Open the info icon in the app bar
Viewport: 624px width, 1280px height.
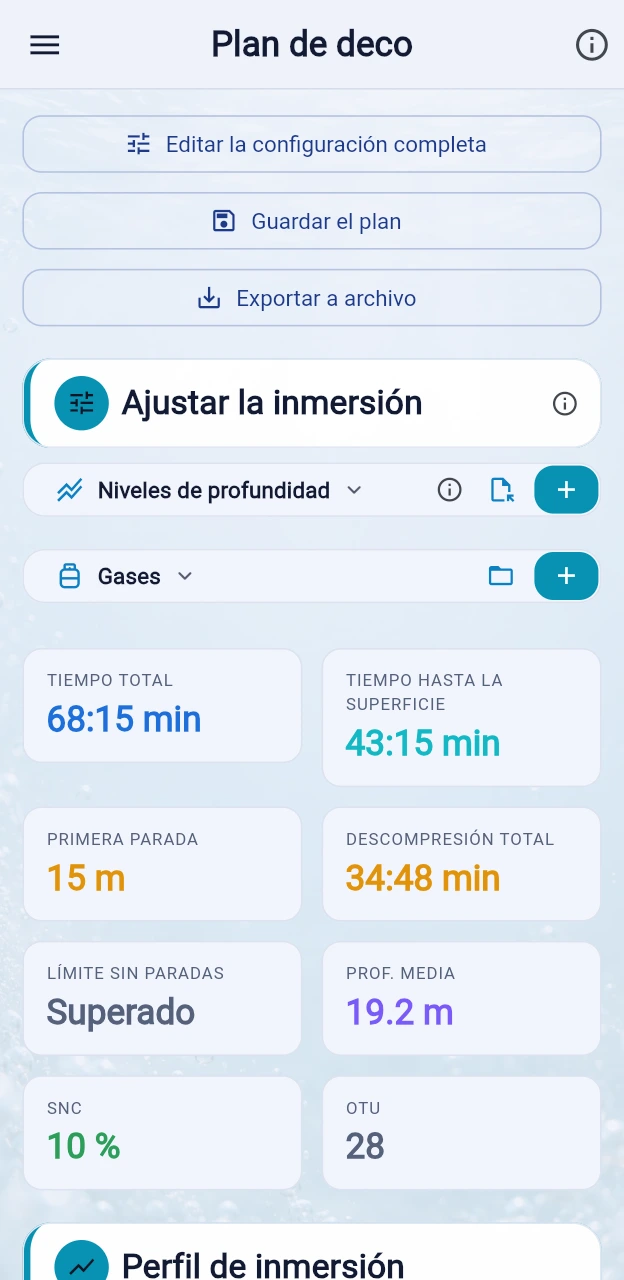pyautogui.click(x=592, y=45)
